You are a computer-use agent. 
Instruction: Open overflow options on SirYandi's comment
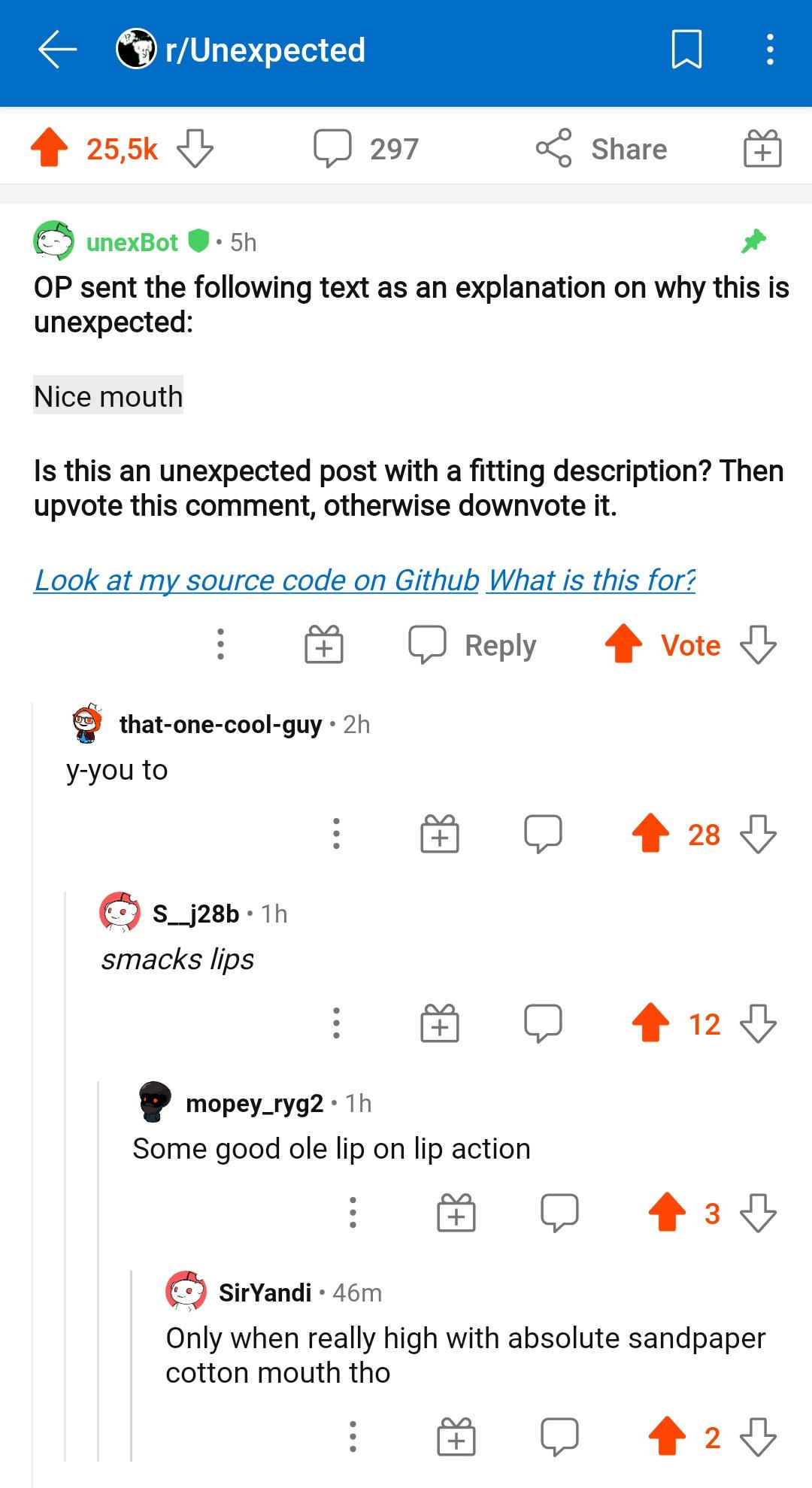tap(353, 1435)
